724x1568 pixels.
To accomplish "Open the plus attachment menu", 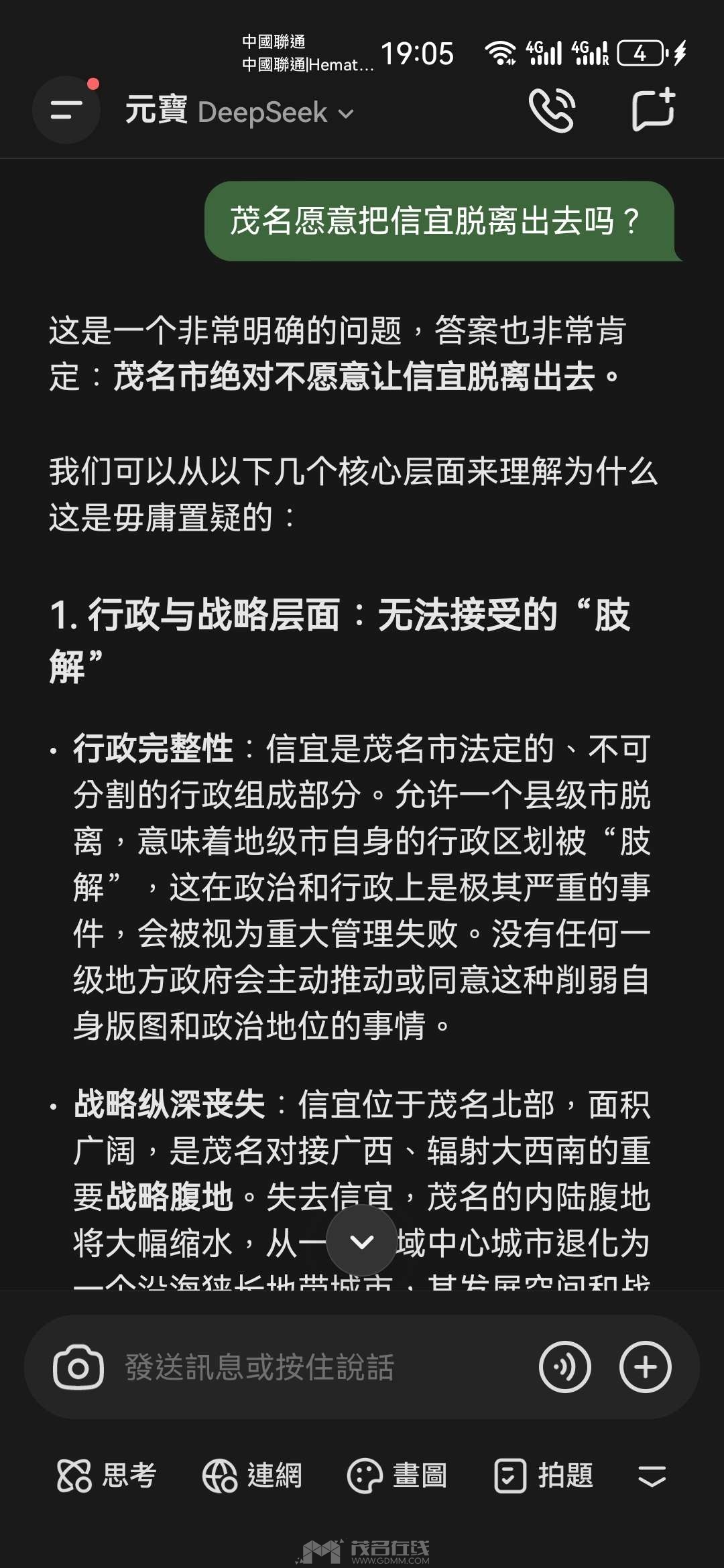I will point(645,1367).
